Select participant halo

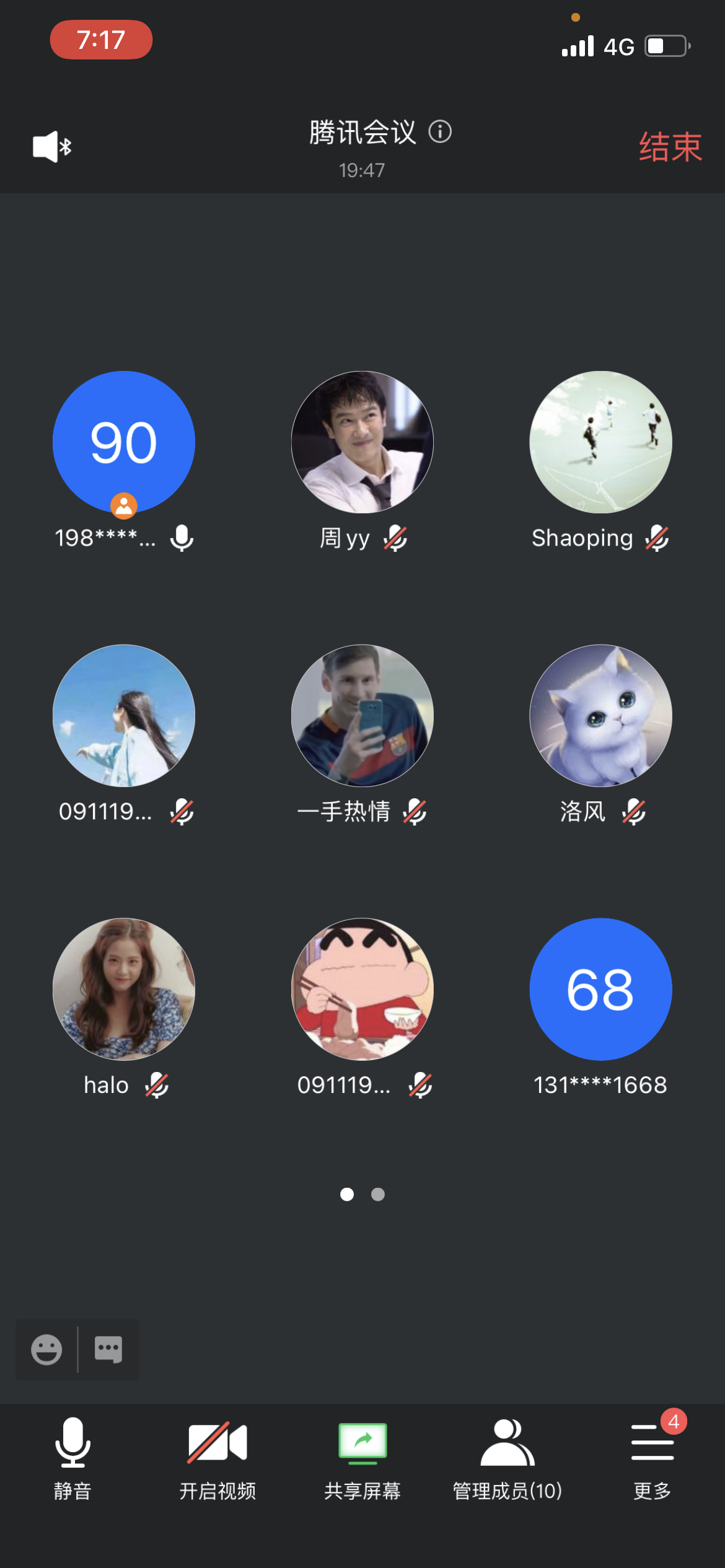point(124,989)
